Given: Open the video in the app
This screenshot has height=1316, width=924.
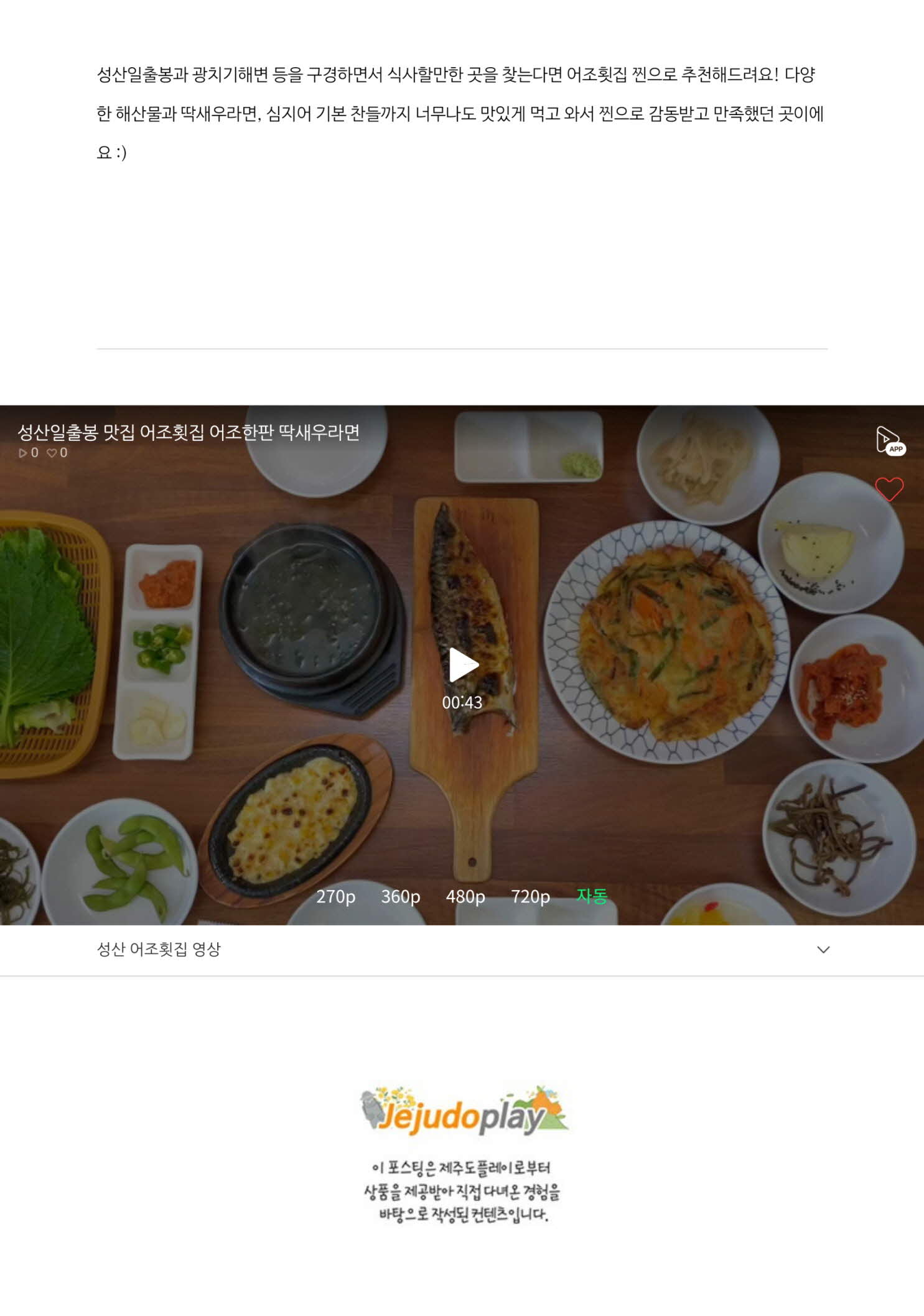Looking at the screenshot, I should click(x=890, y=441).
